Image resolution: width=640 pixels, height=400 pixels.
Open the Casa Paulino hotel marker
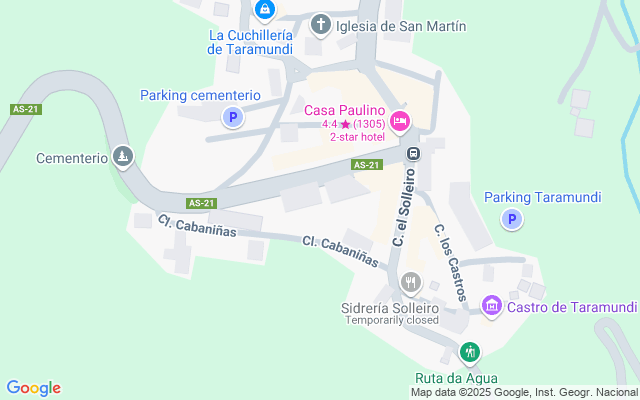pyautogui.click(x=399, y=121)
